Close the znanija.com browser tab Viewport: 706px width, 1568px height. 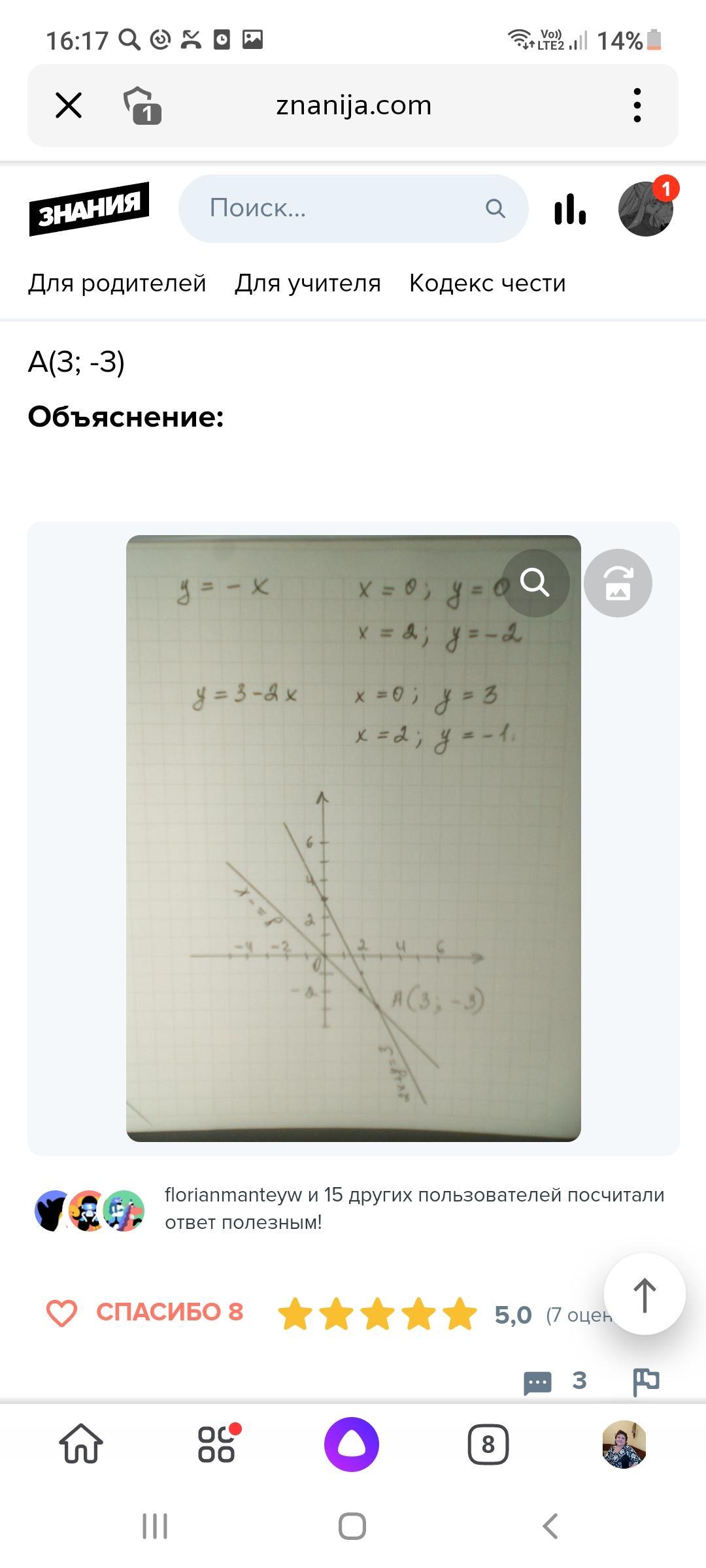pos(69,105)
